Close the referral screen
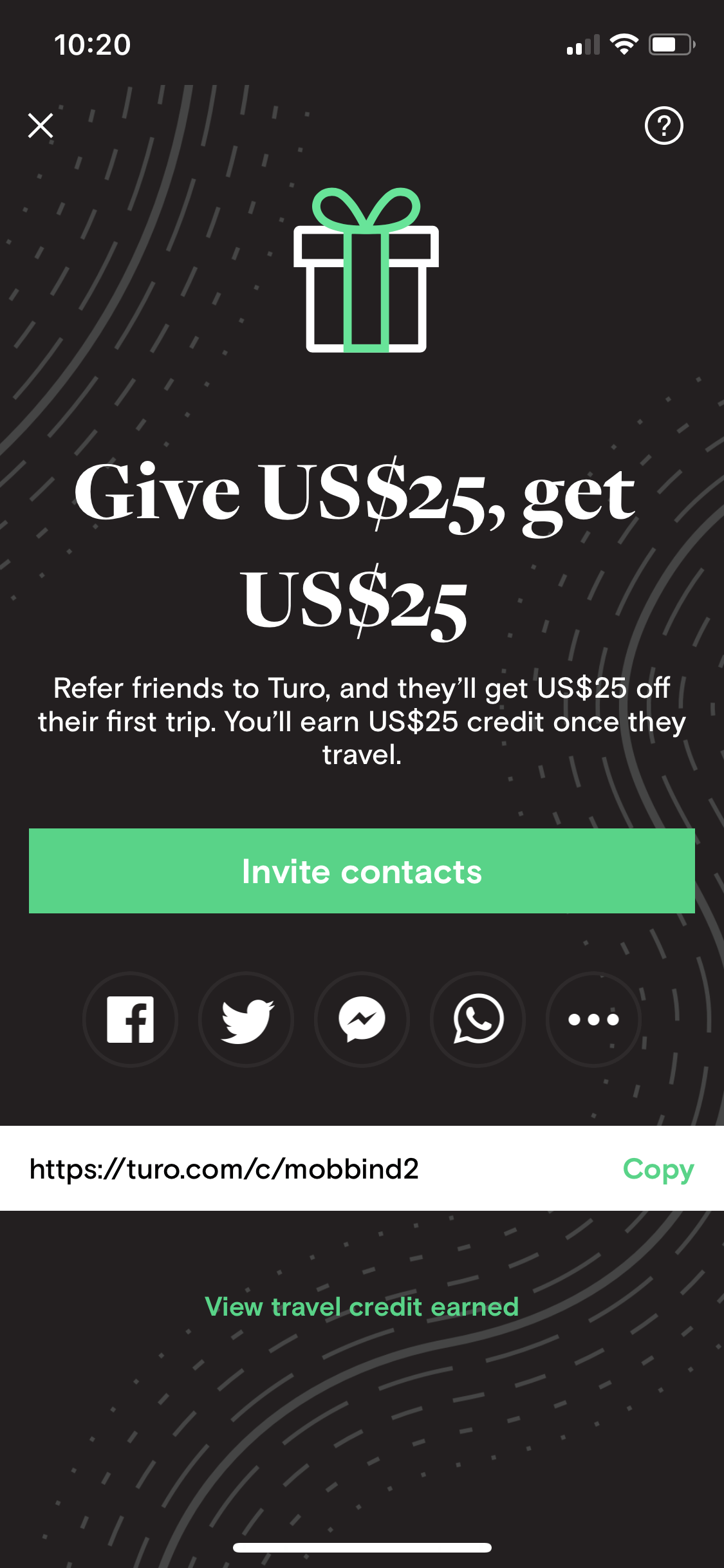Viewport: 724px width, 1568px height. (x=41, y=126)
